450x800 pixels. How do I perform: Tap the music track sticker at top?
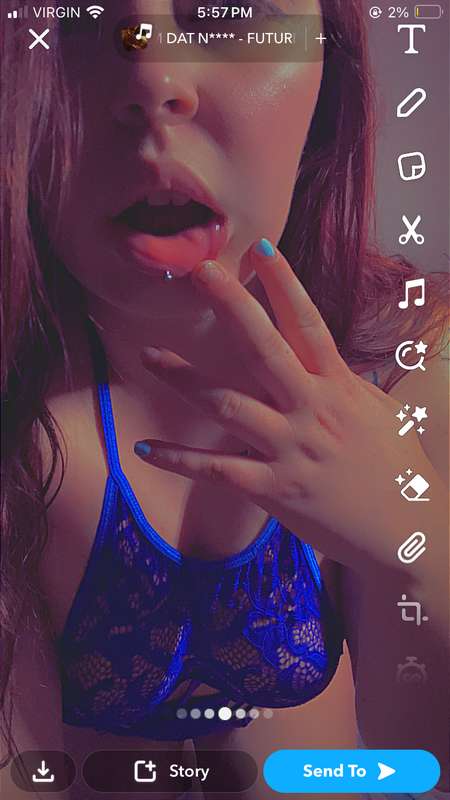pos(208,38)
